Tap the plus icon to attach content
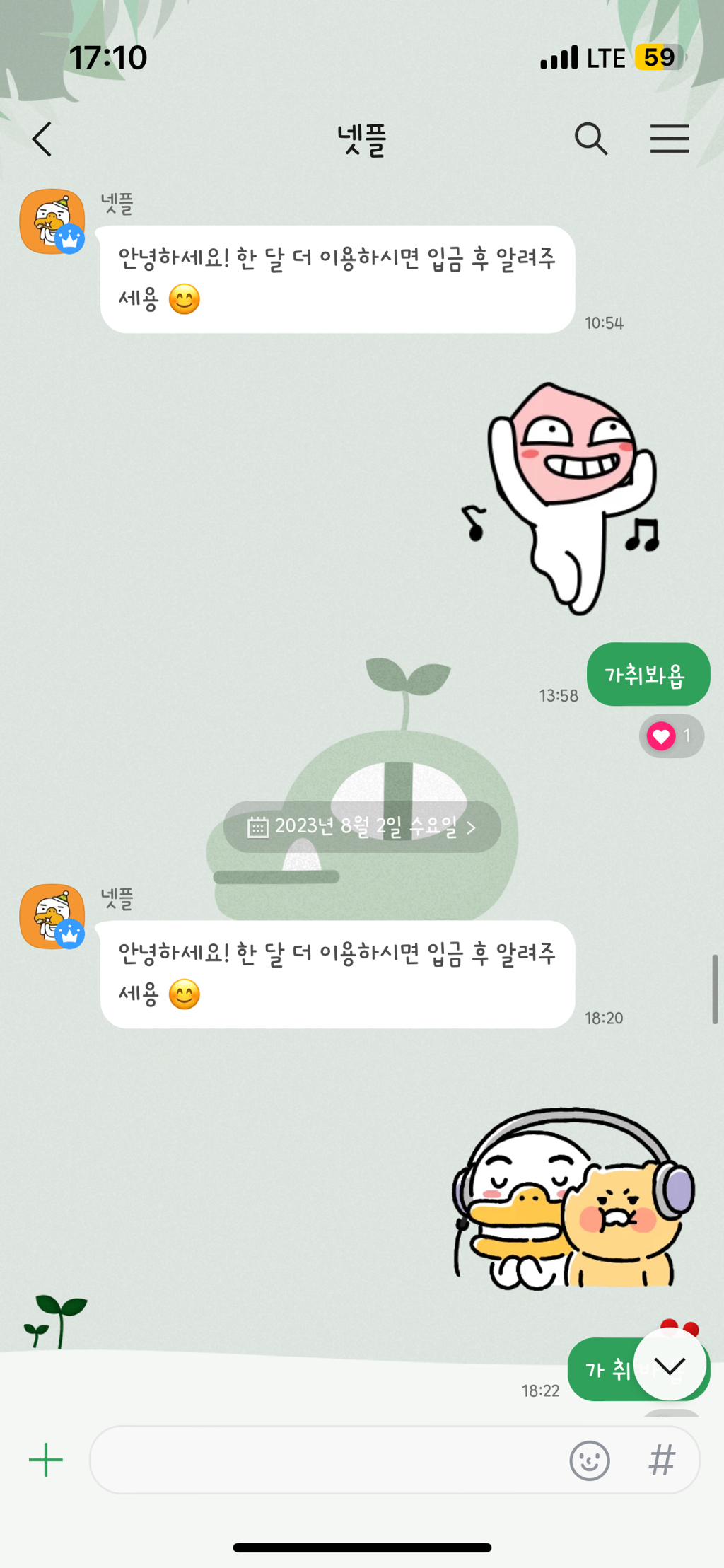Image resolution: width=724 pixels, height=1568 pixels. (45, 1475)
